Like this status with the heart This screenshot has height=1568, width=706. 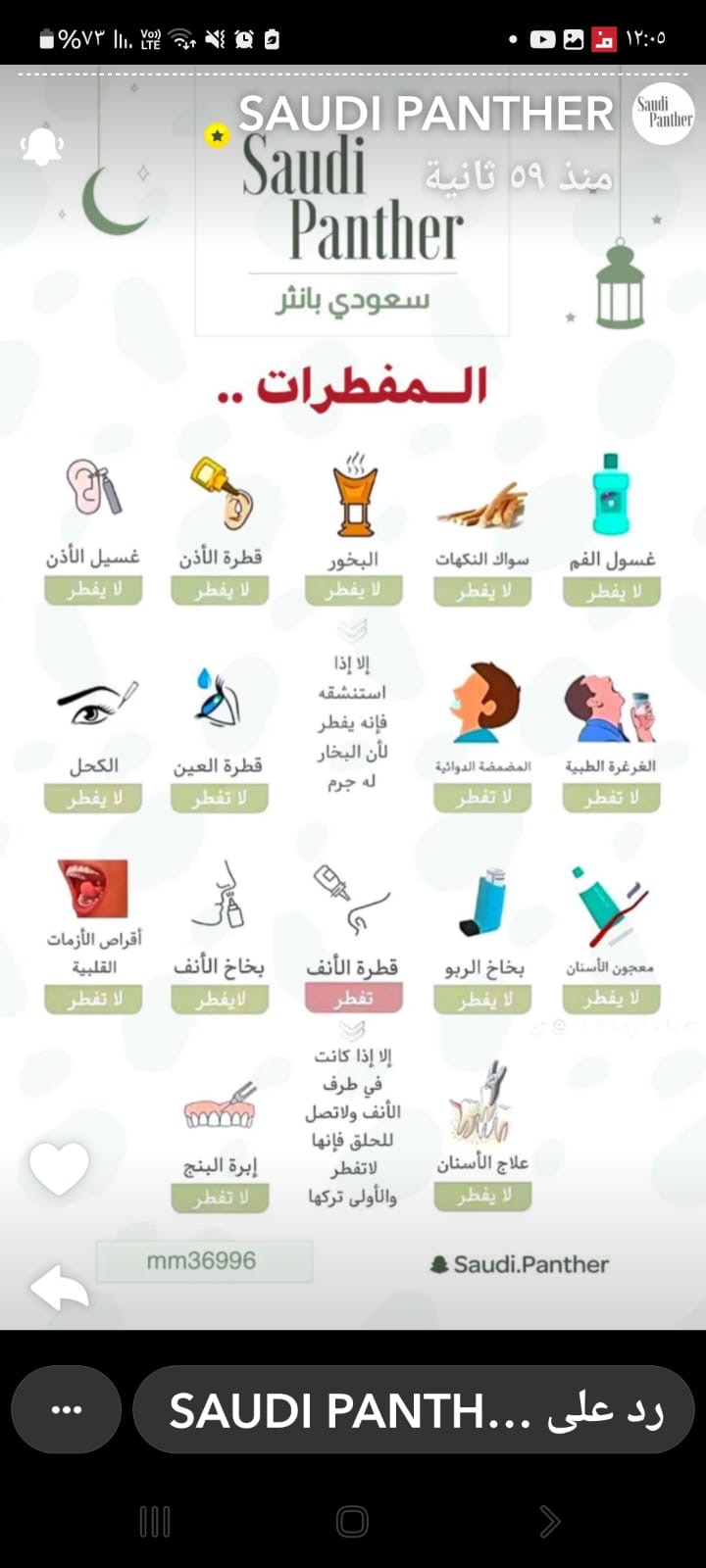tap(59, 1168)
